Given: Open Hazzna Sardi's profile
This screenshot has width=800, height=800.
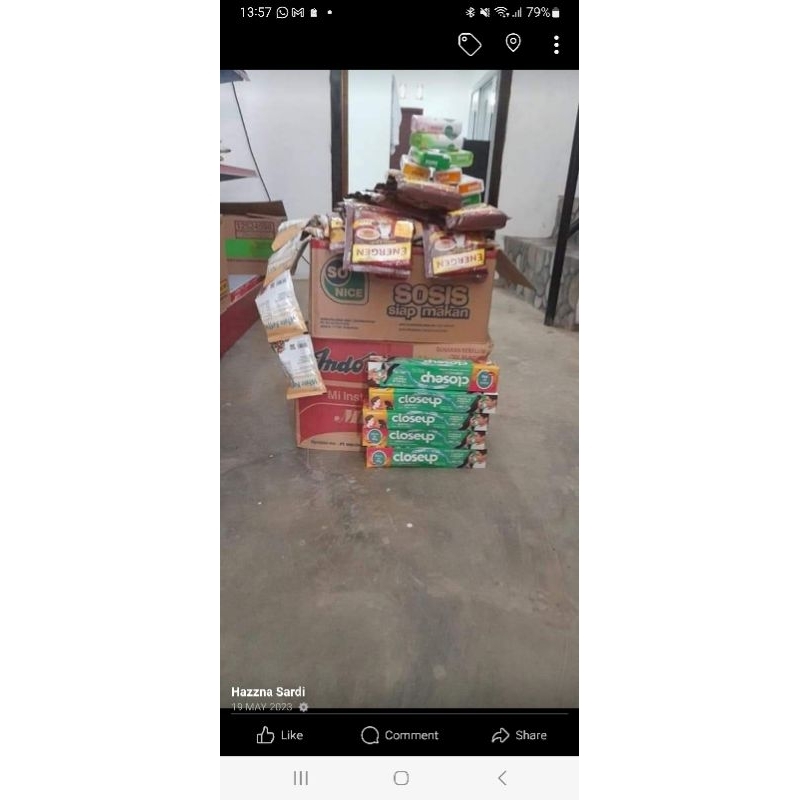Looking at the screenshot, I should pos(268,692).
